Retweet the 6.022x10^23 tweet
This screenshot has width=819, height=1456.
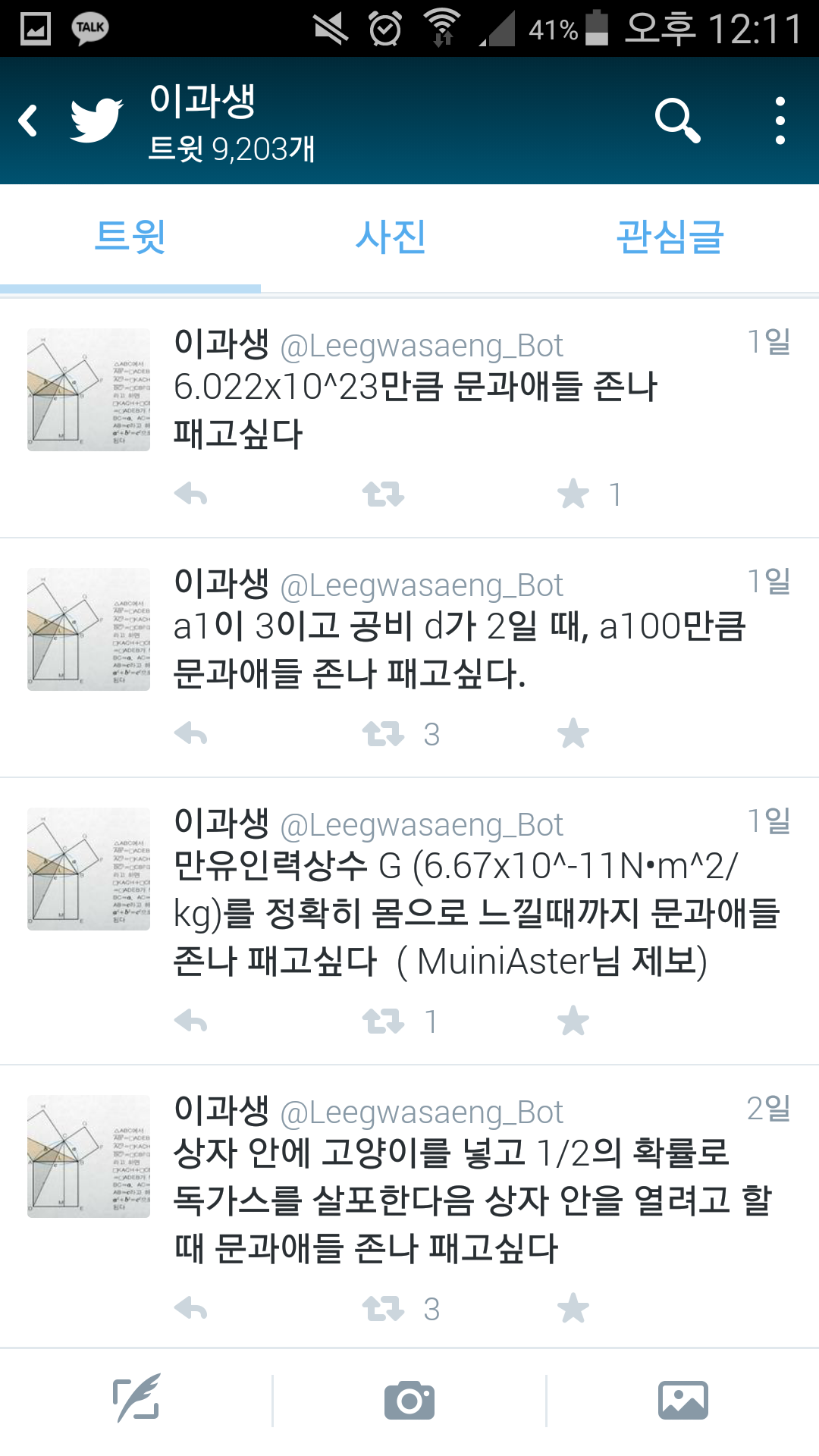point(383,494)
